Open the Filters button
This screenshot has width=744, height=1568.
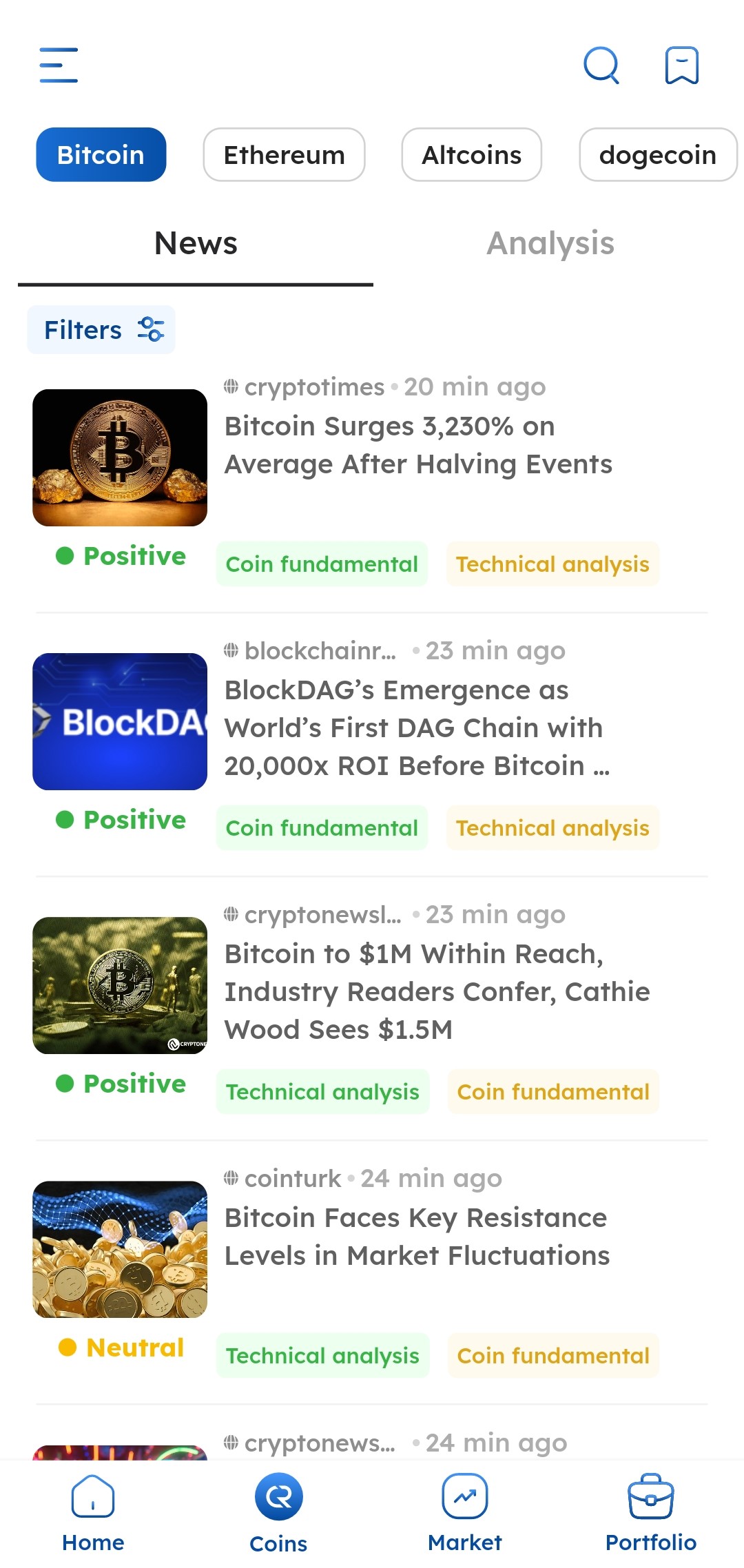[x=101, y=330]
